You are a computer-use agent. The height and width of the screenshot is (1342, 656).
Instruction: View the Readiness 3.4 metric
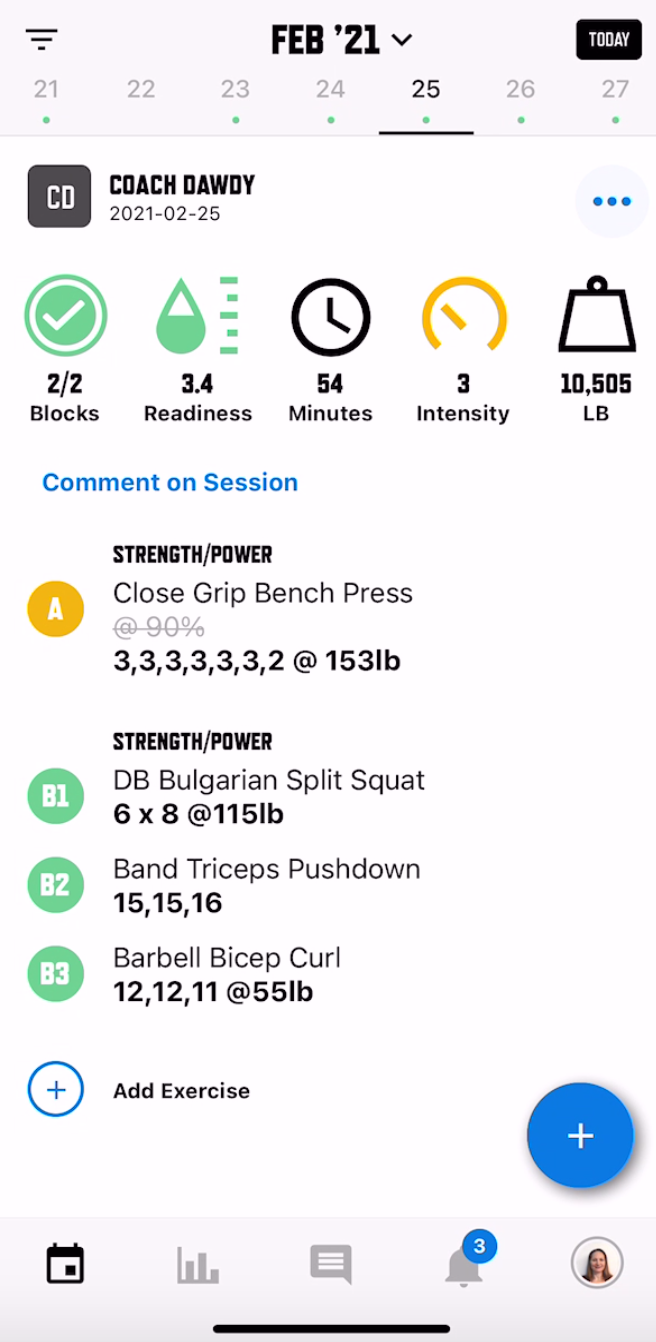(198, 350)
